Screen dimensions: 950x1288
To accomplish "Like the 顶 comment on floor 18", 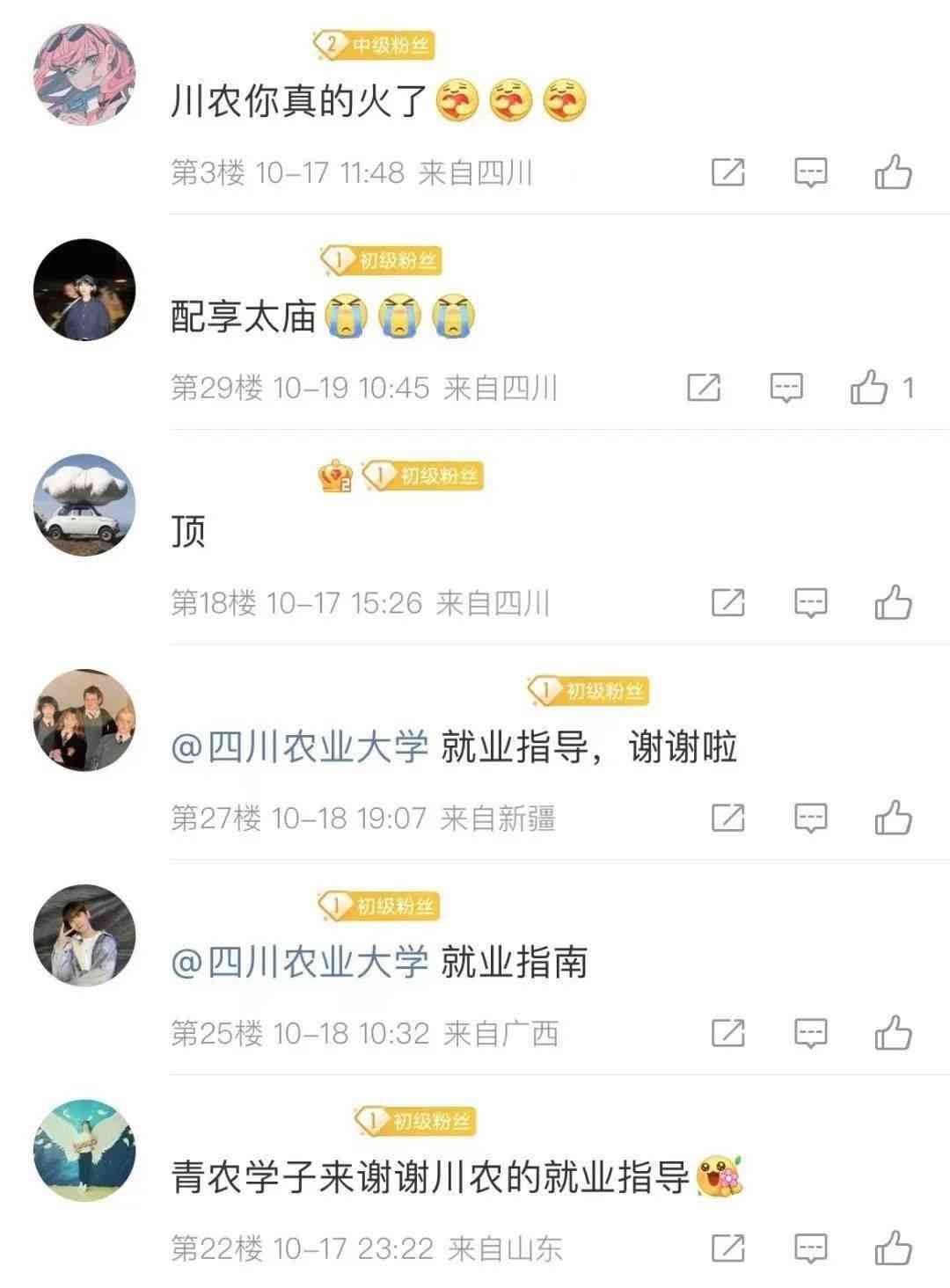I will [x=893, y=602].
